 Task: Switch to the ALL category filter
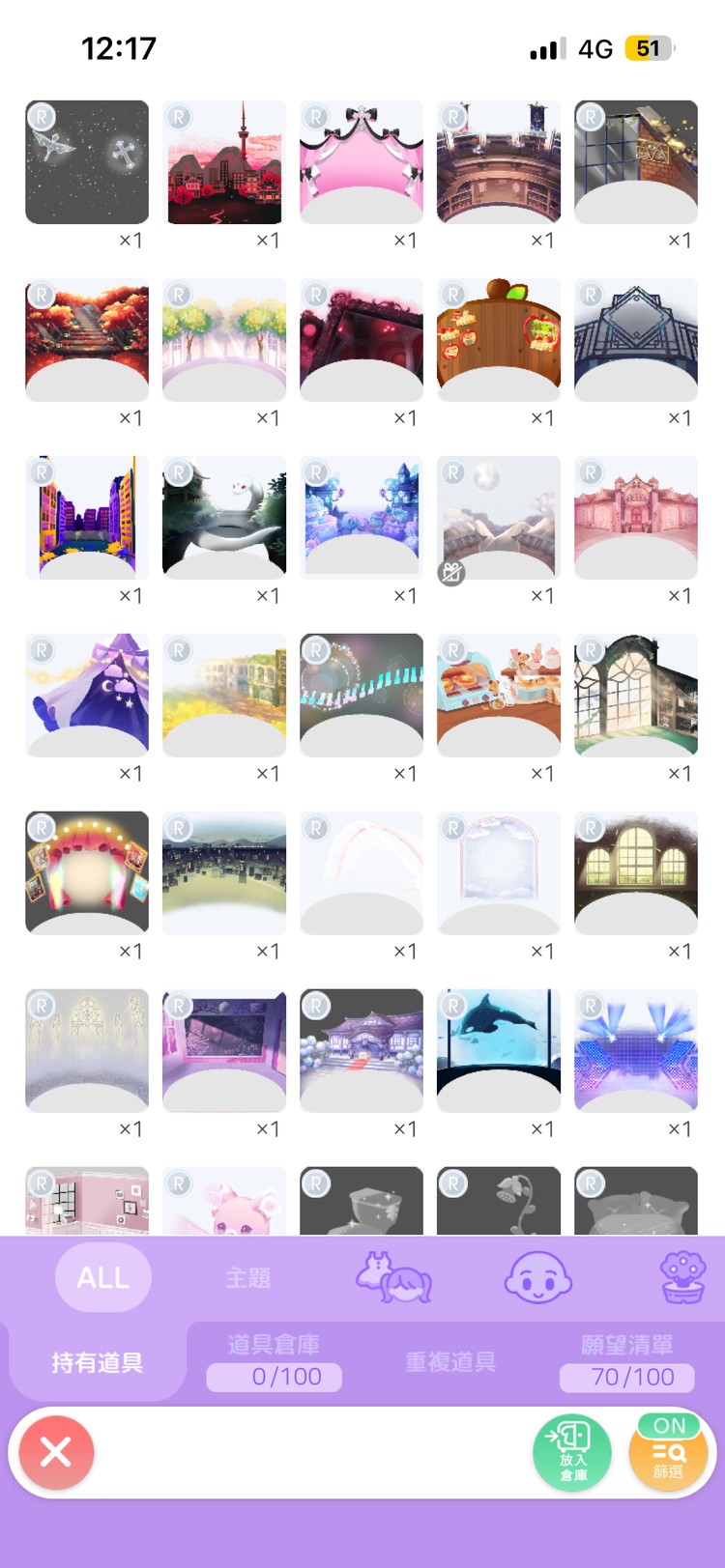point(103,1277)
